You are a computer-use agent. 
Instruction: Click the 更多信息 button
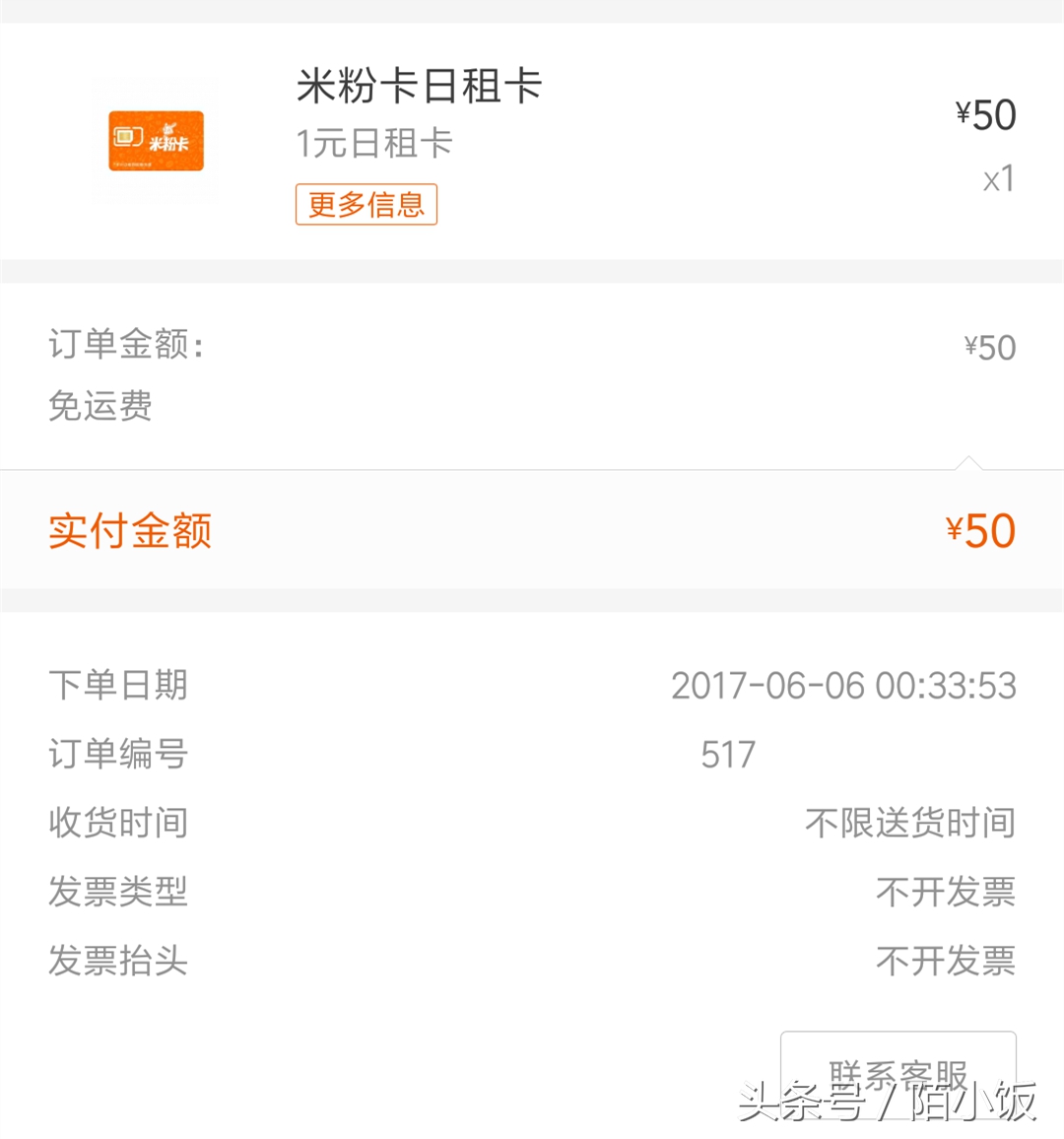366,204
